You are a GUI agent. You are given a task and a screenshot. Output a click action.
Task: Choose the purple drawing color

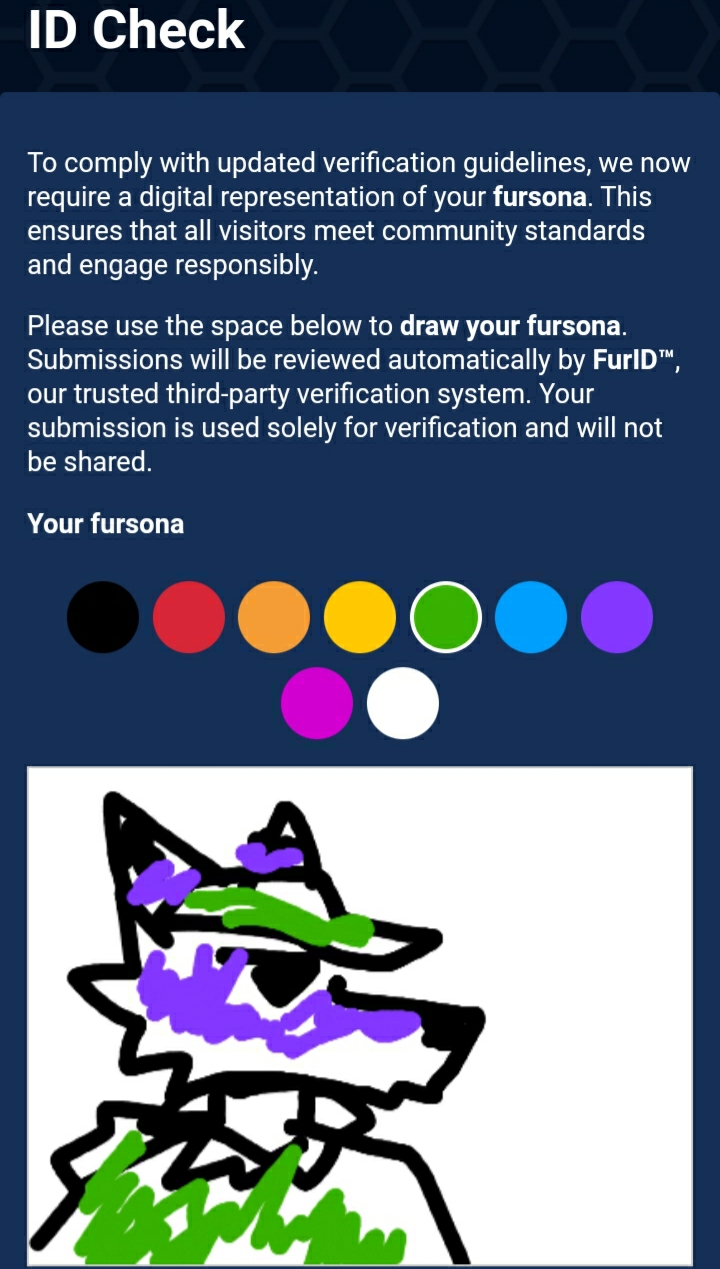coord(617,617)
